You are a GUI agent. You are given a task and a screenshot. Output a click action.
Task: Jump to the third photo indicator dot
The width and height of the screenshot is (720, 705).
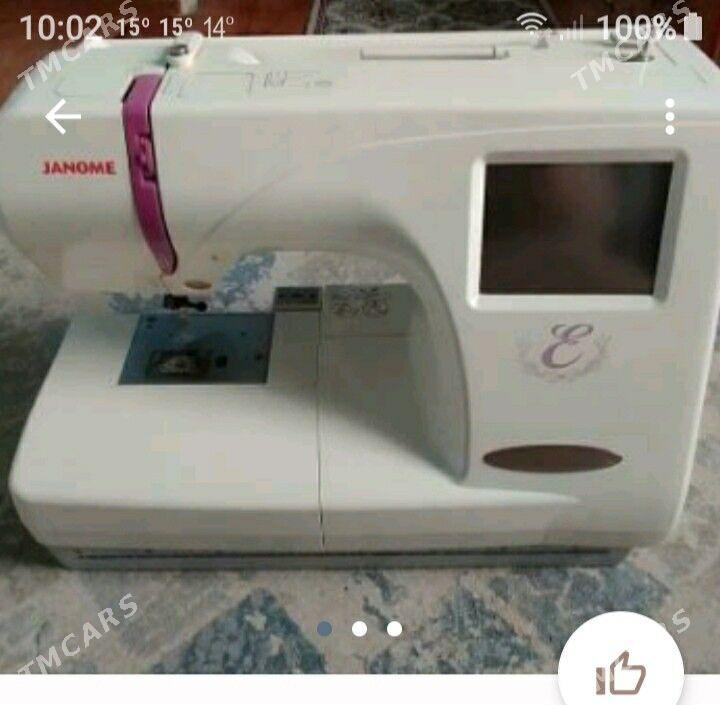click(x=394, y=628)
